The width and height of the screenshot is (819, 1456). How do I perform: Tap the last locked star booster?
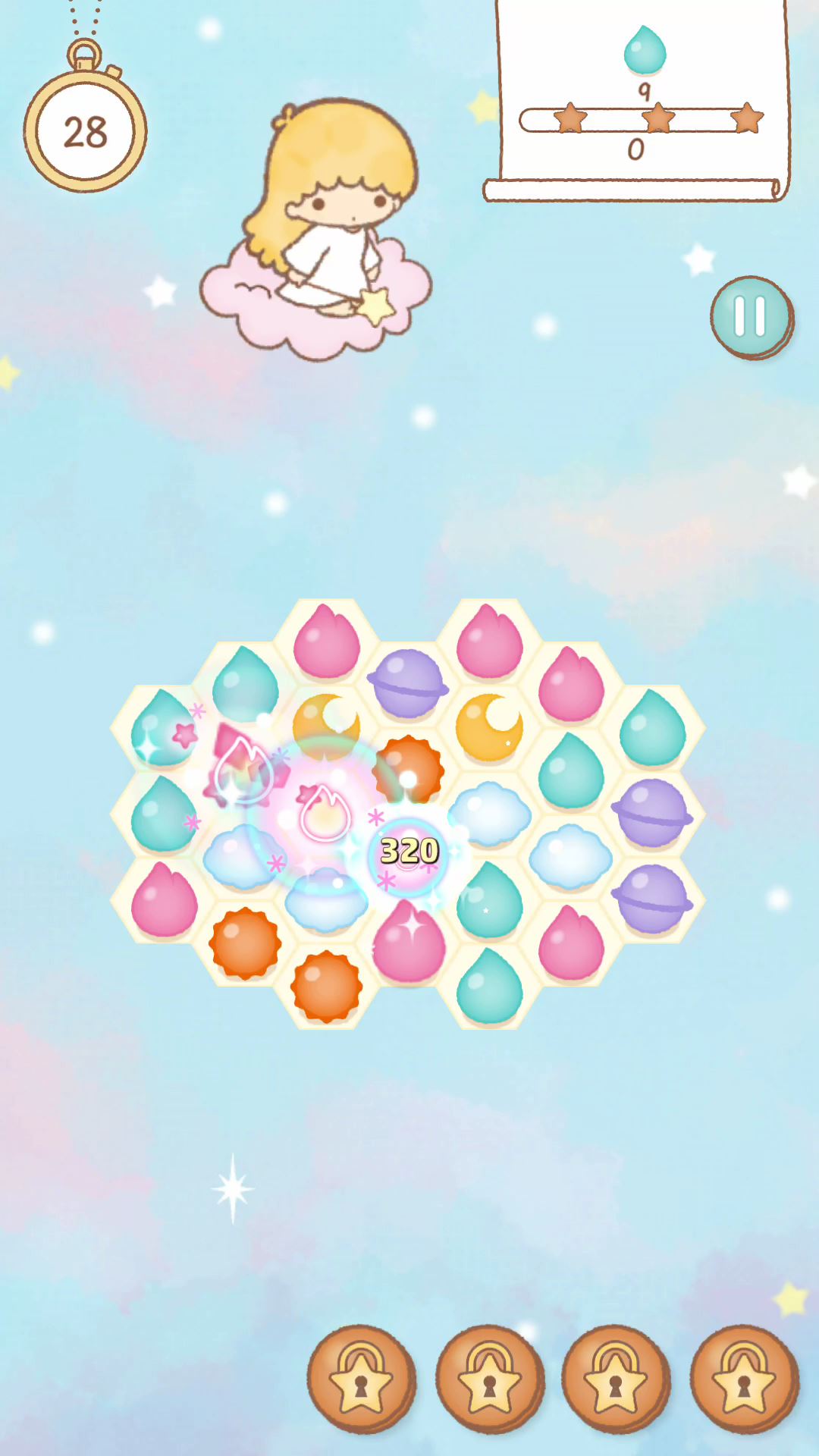[x=744, y=1377]
